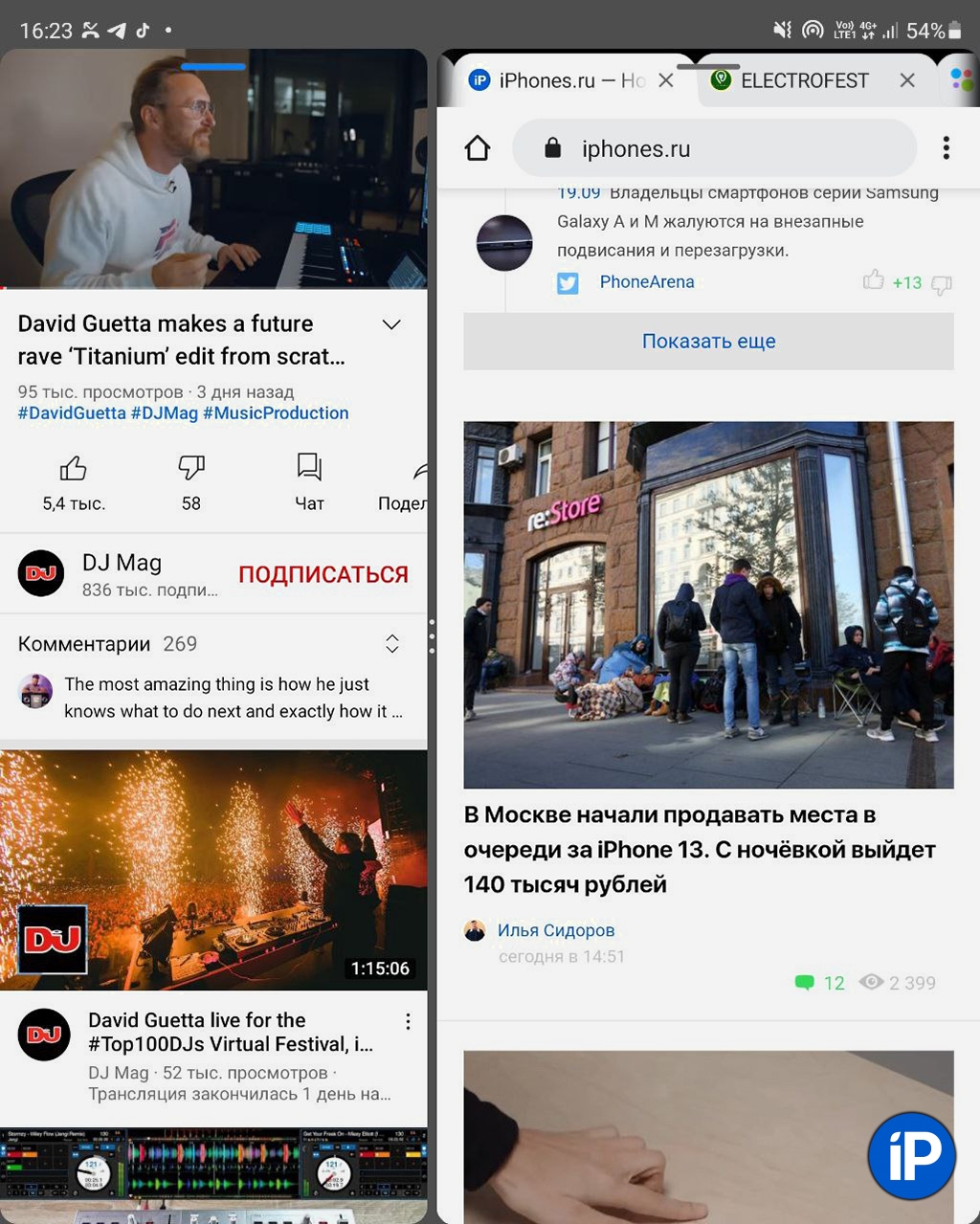The image size is (980, 1224).
Task: Subscribe to DJ Mag with ПОДПИСАТЬСЯ
Action: click(323, 574)
